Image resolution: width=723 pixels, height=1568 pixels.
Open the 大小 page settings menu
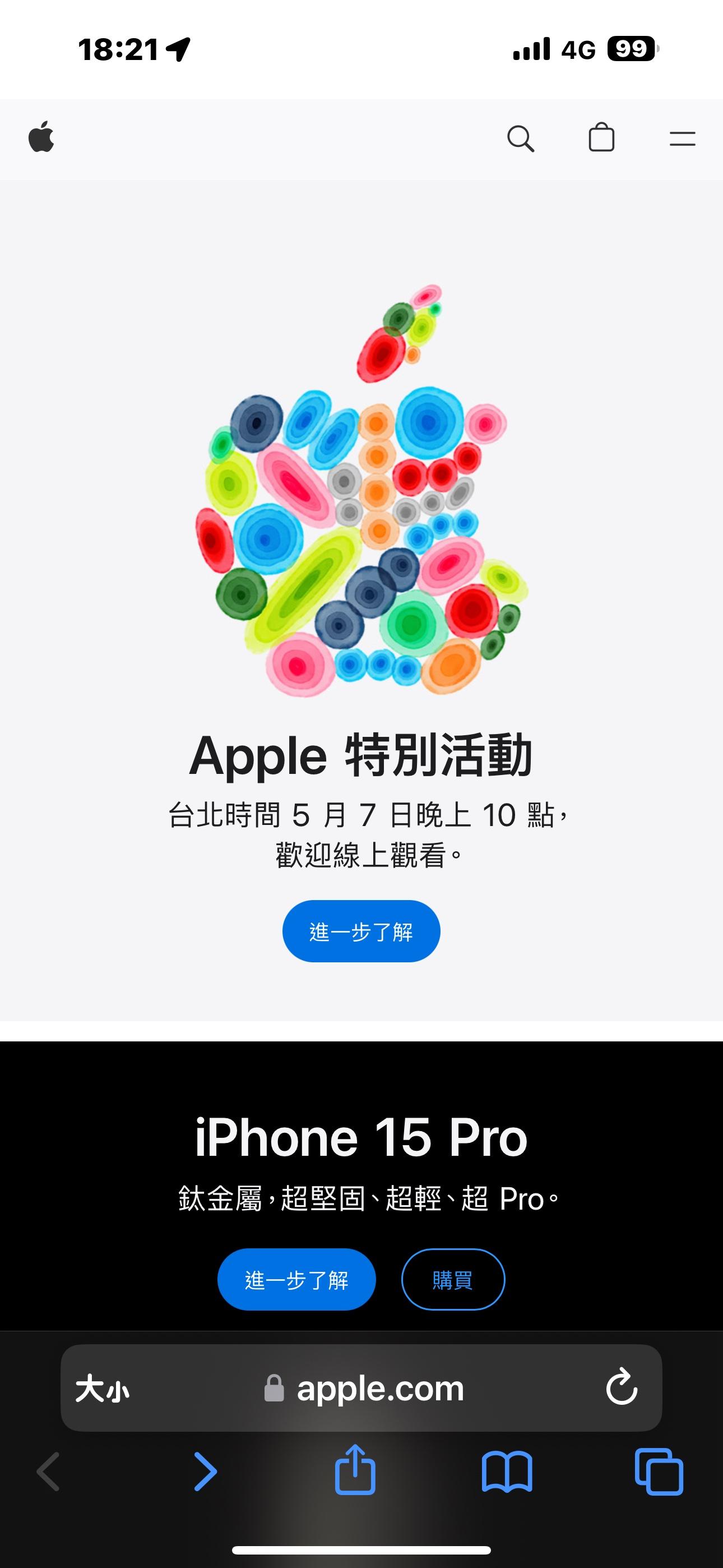(x=102, y=1389)
